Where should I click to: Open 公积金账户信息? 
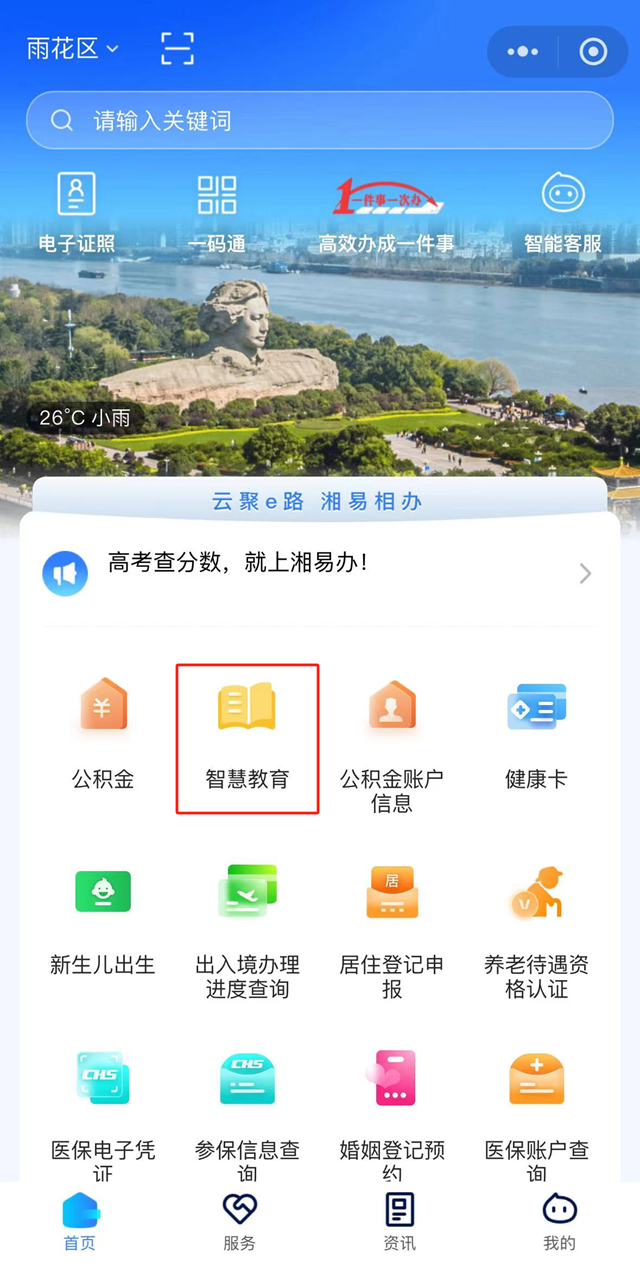[x=391, y=740]
